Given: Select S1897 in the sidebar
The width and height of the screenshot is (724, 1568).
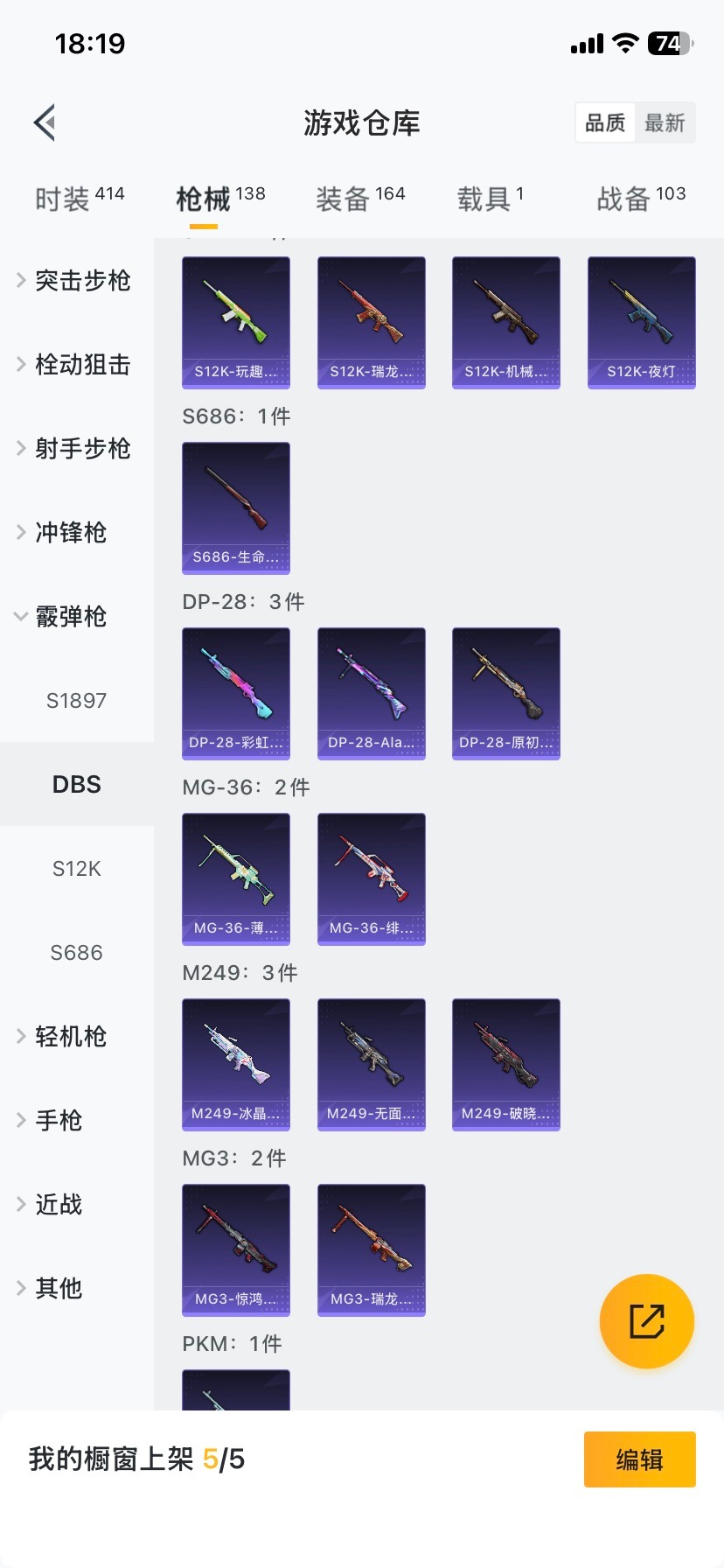Looking at the screenshot, I should 77,701.
